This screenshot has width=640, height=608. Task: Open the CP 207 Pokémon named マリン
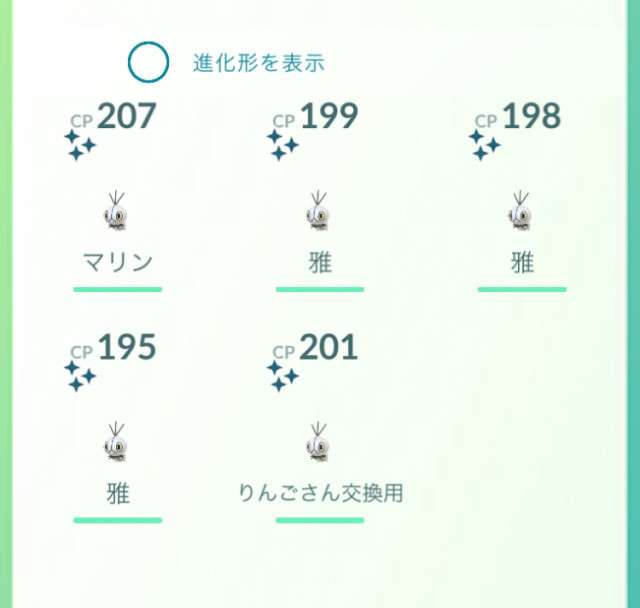pyautogui.click(x=117, y=214)
